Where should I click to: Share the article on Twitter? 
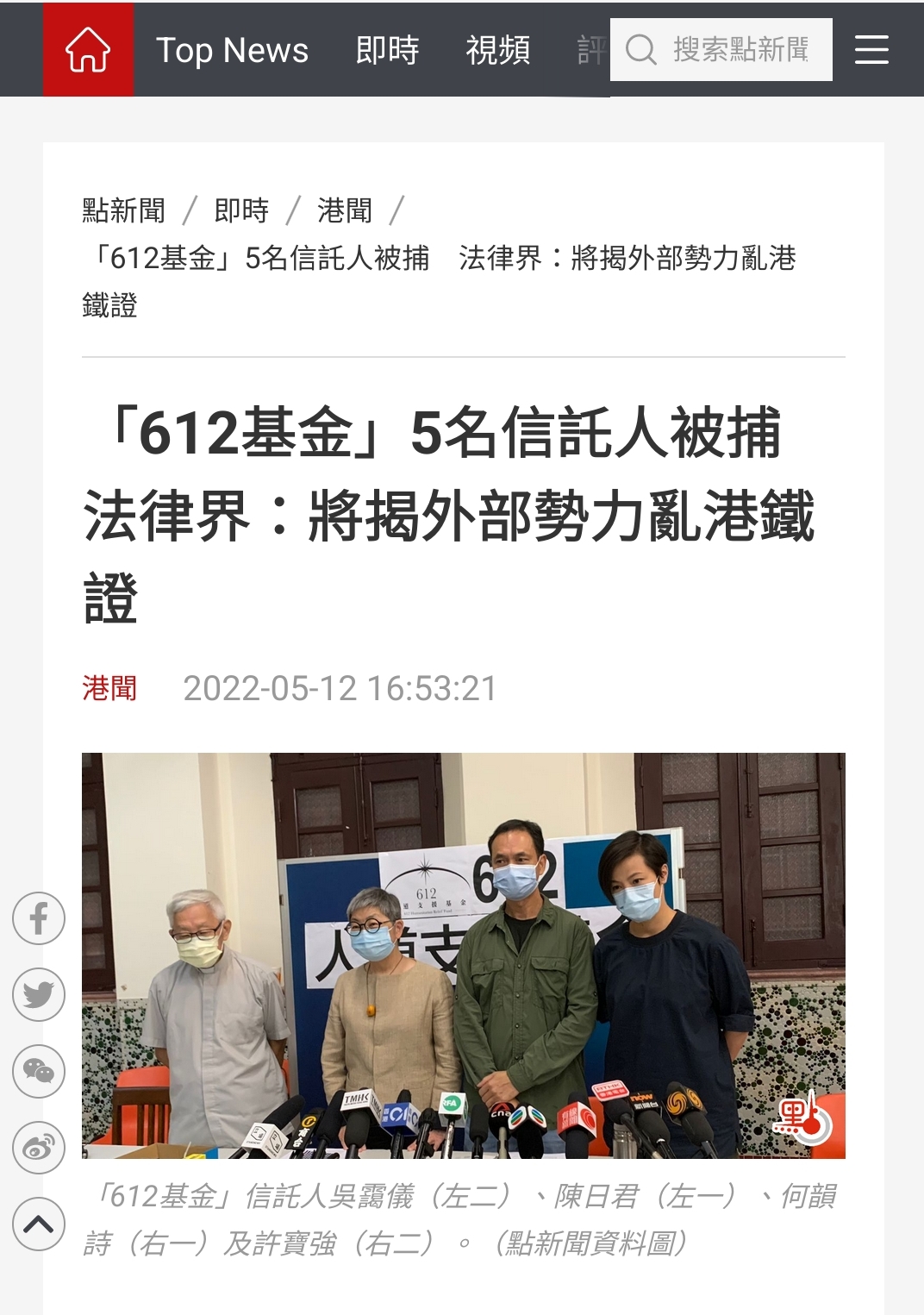(x=39, y=994)
